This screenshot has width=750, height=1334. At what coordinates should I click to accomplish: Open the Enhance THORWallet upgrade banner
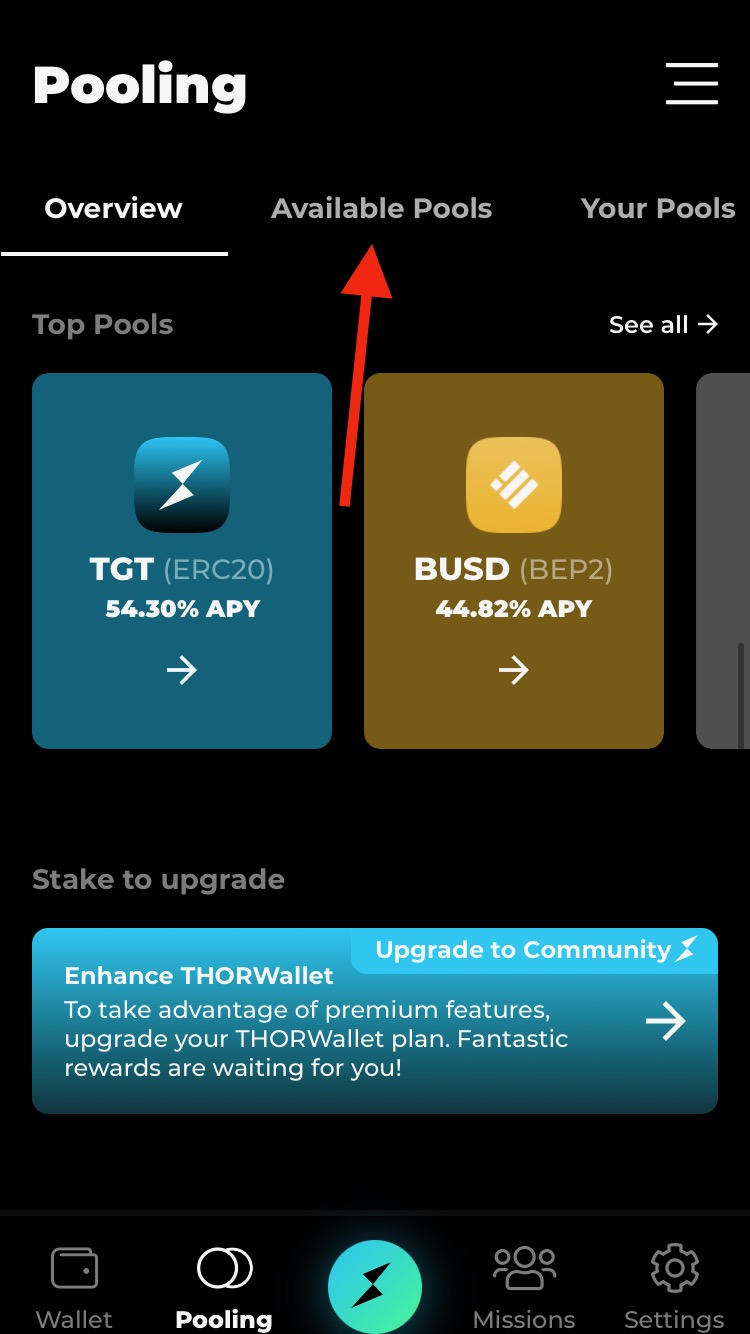[374, 1021]
